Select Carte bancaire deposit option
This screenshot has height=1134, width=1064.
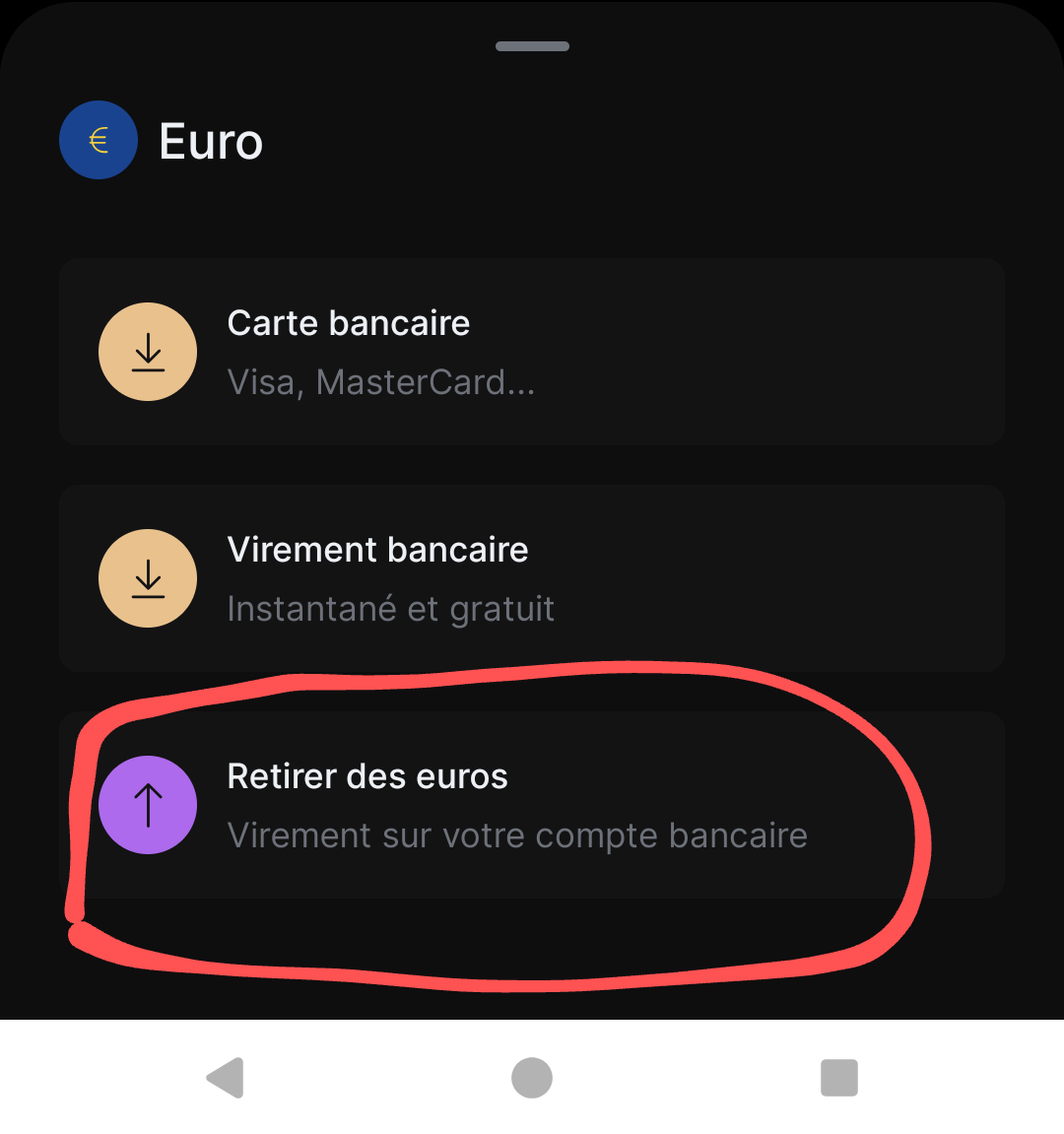click(532, 352)
